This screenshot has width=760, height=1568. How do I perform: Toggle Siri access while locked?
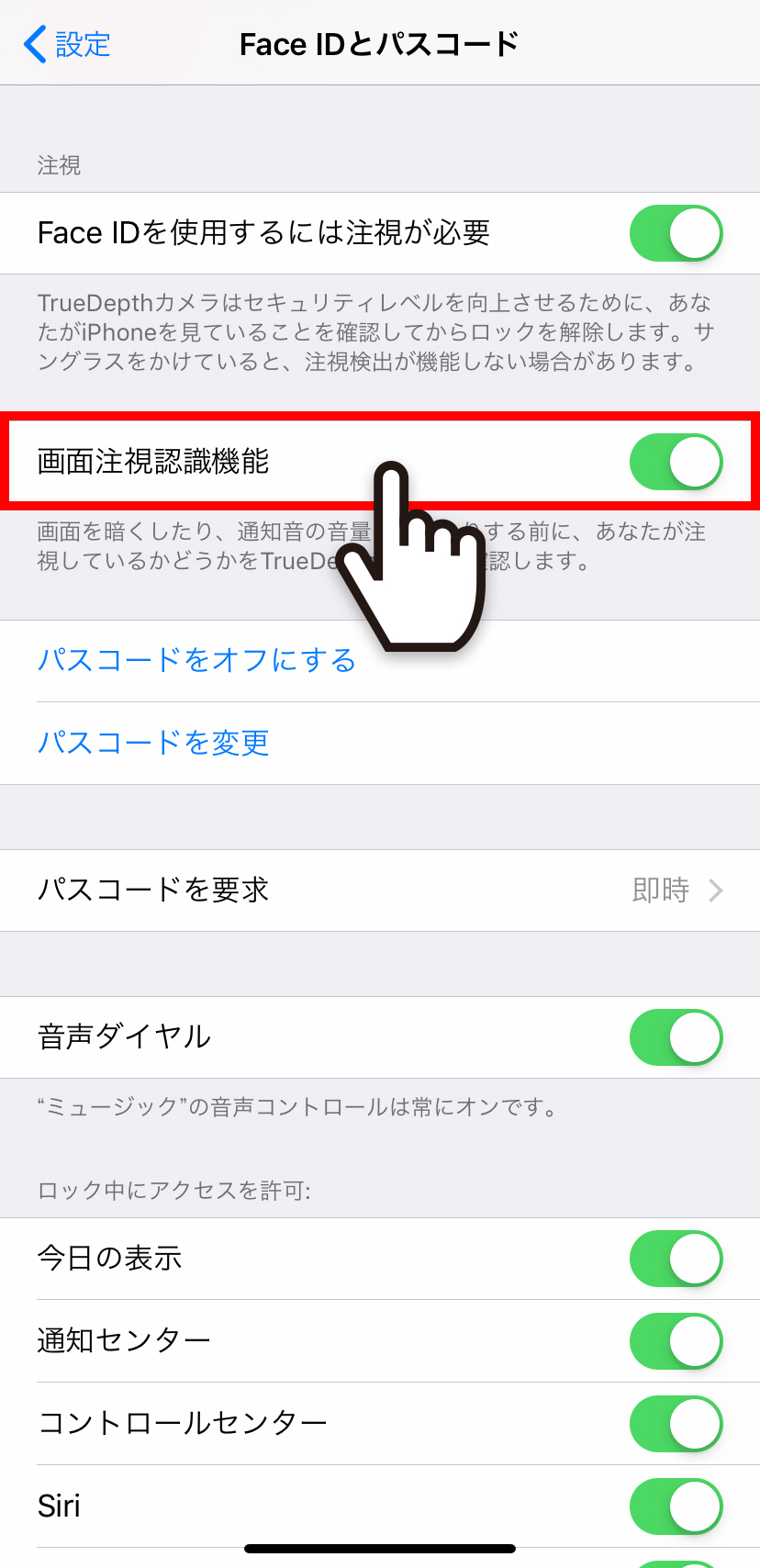click(x=676, y=1506)
